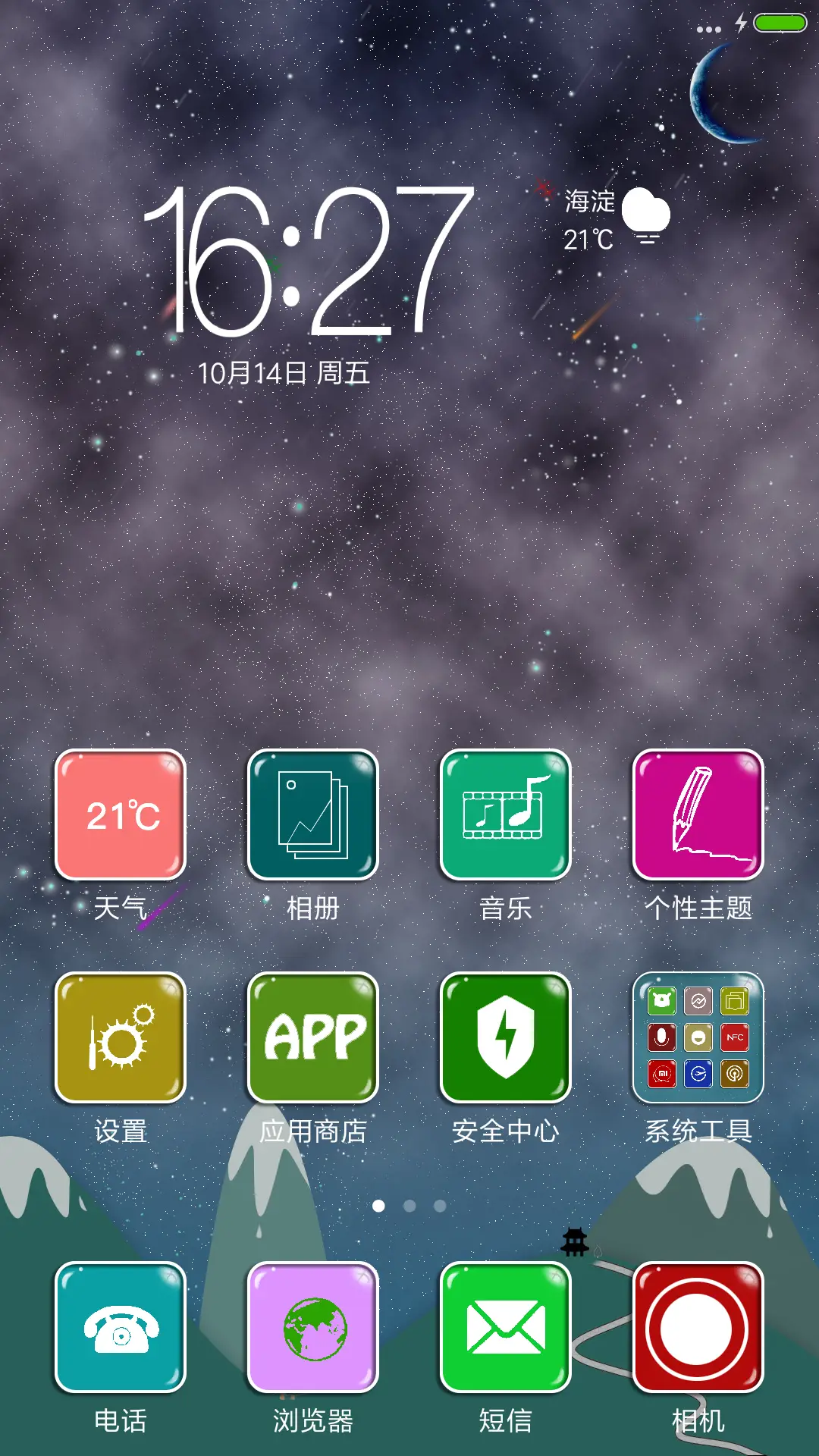This screenshot has height=1456, width=819.
Task: Open the 电话 phone dialer
Action: pos(121,1327)
